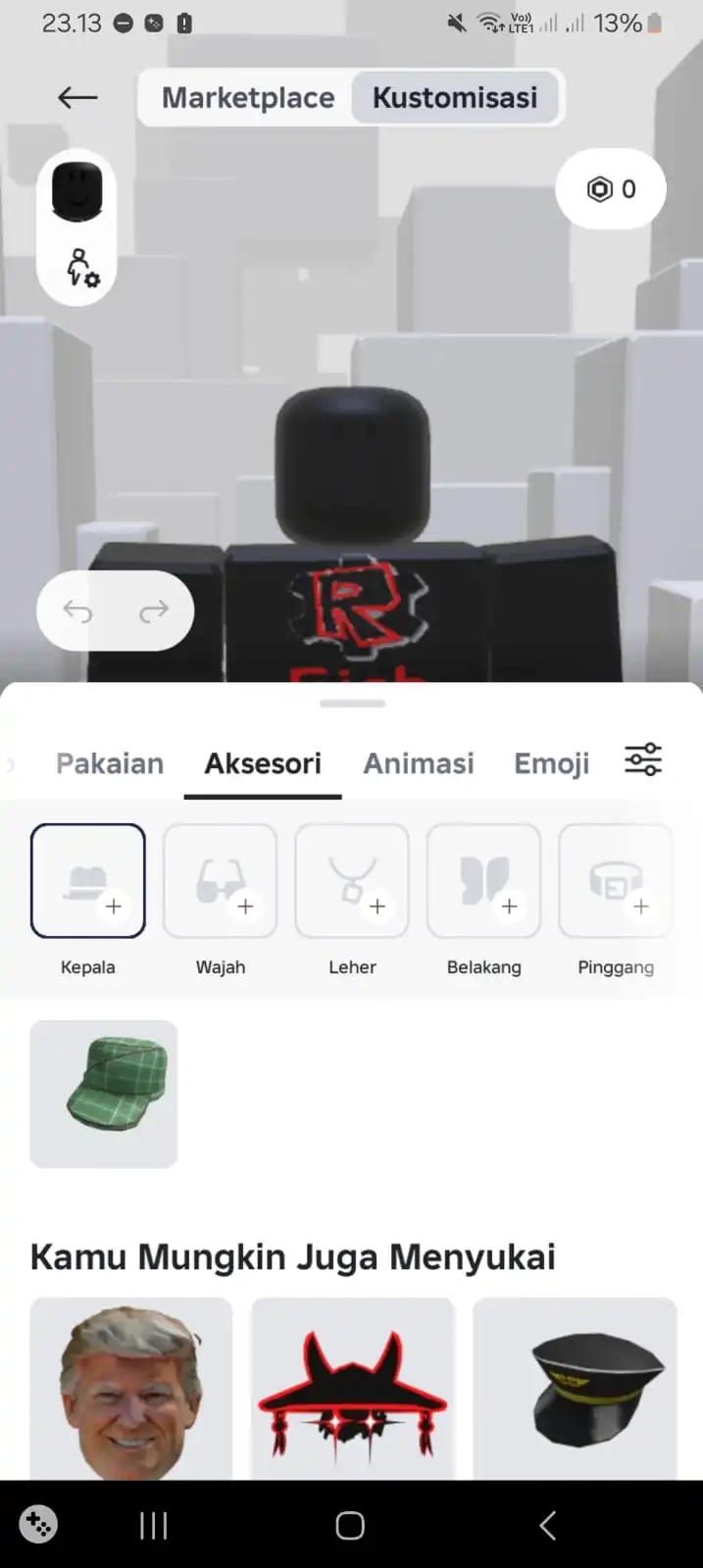
Task: Open the avatar head thumbnail button
Action: point(76,192)
